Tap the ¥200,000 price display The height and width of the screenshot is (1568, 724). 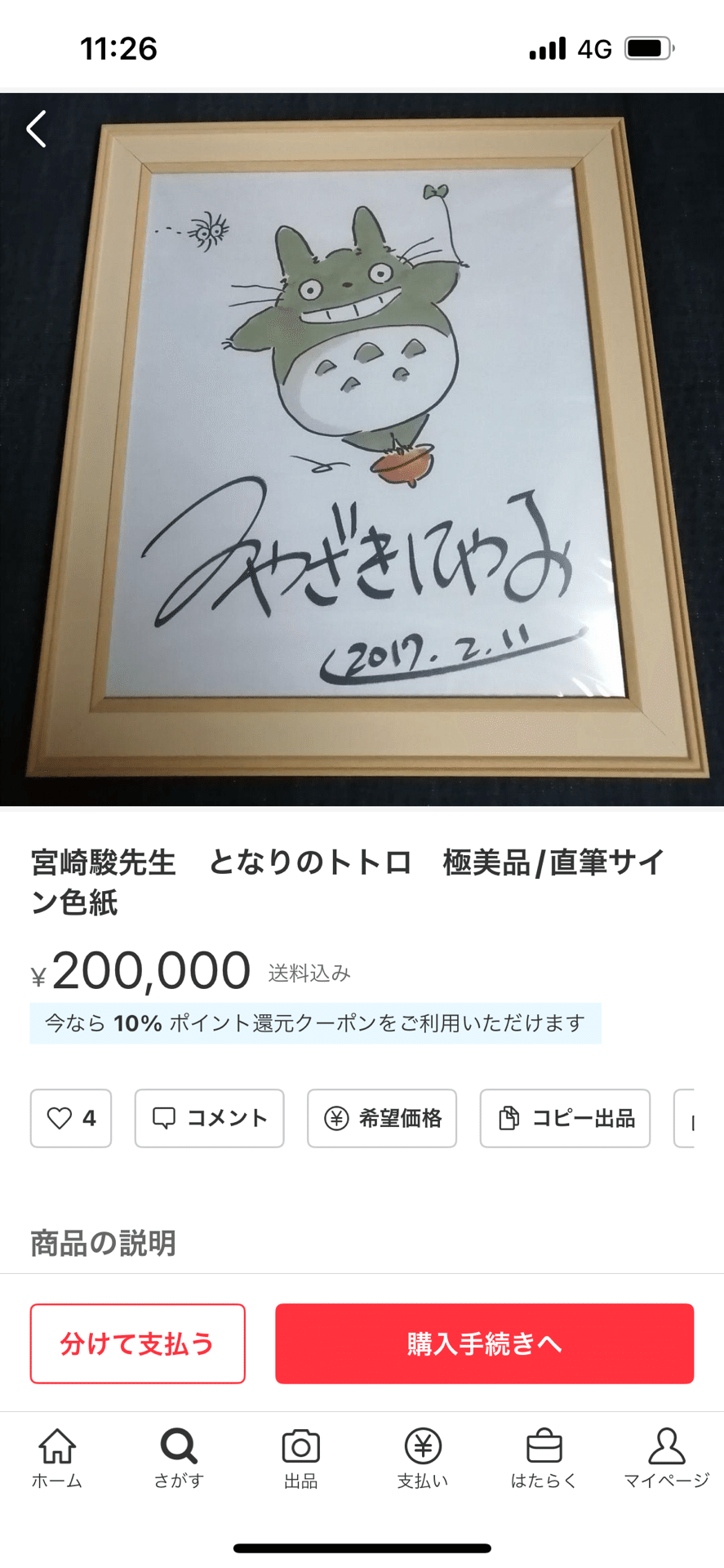[x=144, y=970]
